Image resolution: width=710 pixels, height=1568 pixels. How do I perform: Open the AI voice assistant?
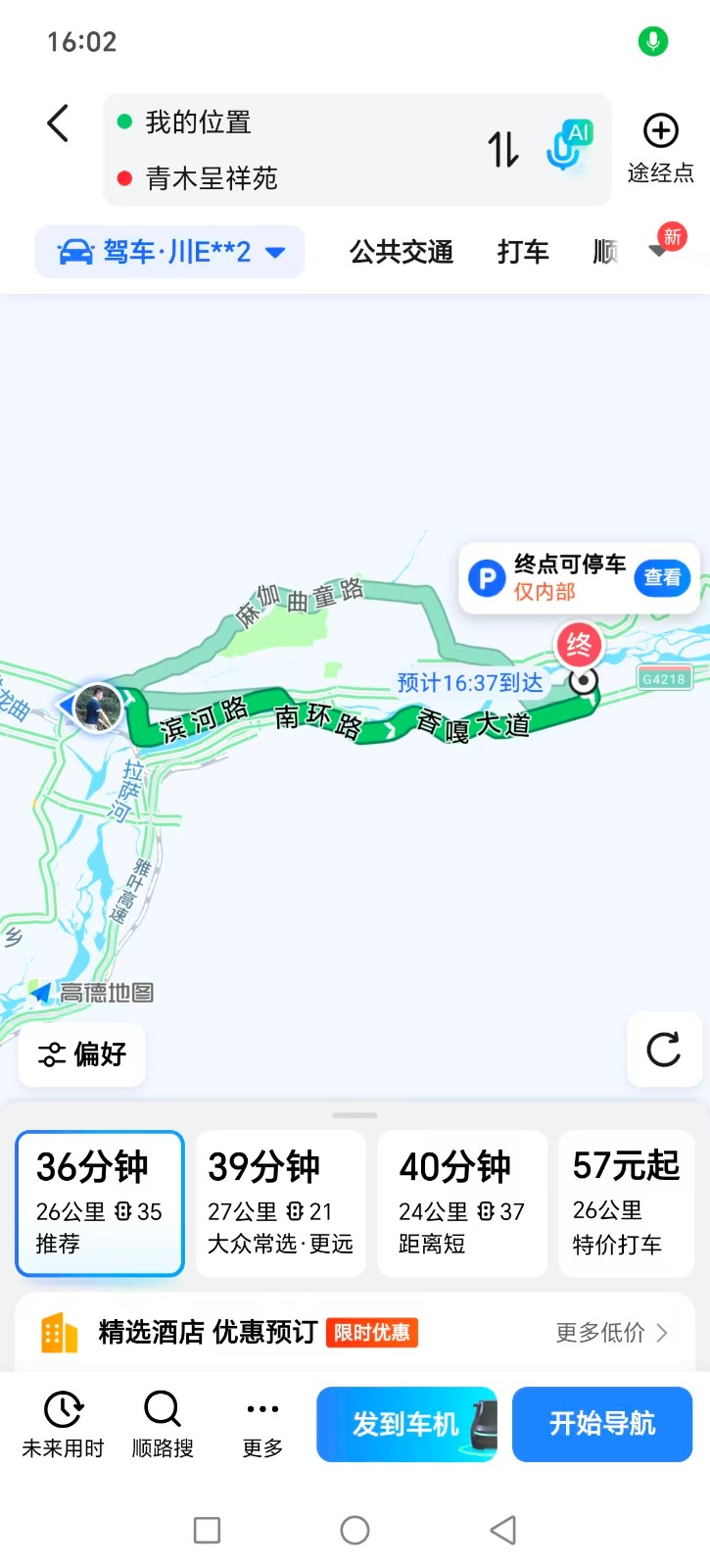568,147
